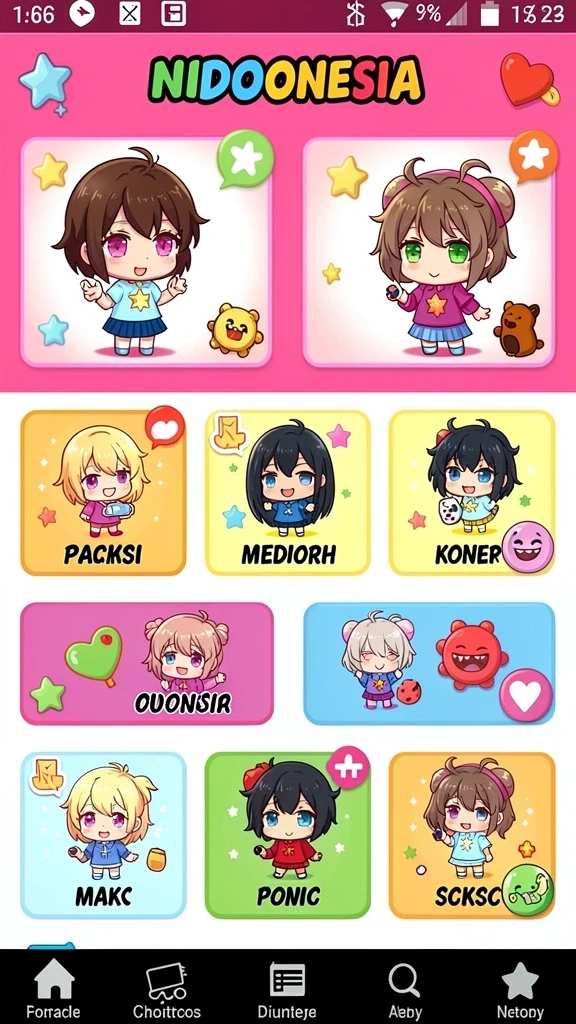The height and width of the screenshot is (1024, 576).
Task: Open featured card with green-eyed girl
Action: 429,251
